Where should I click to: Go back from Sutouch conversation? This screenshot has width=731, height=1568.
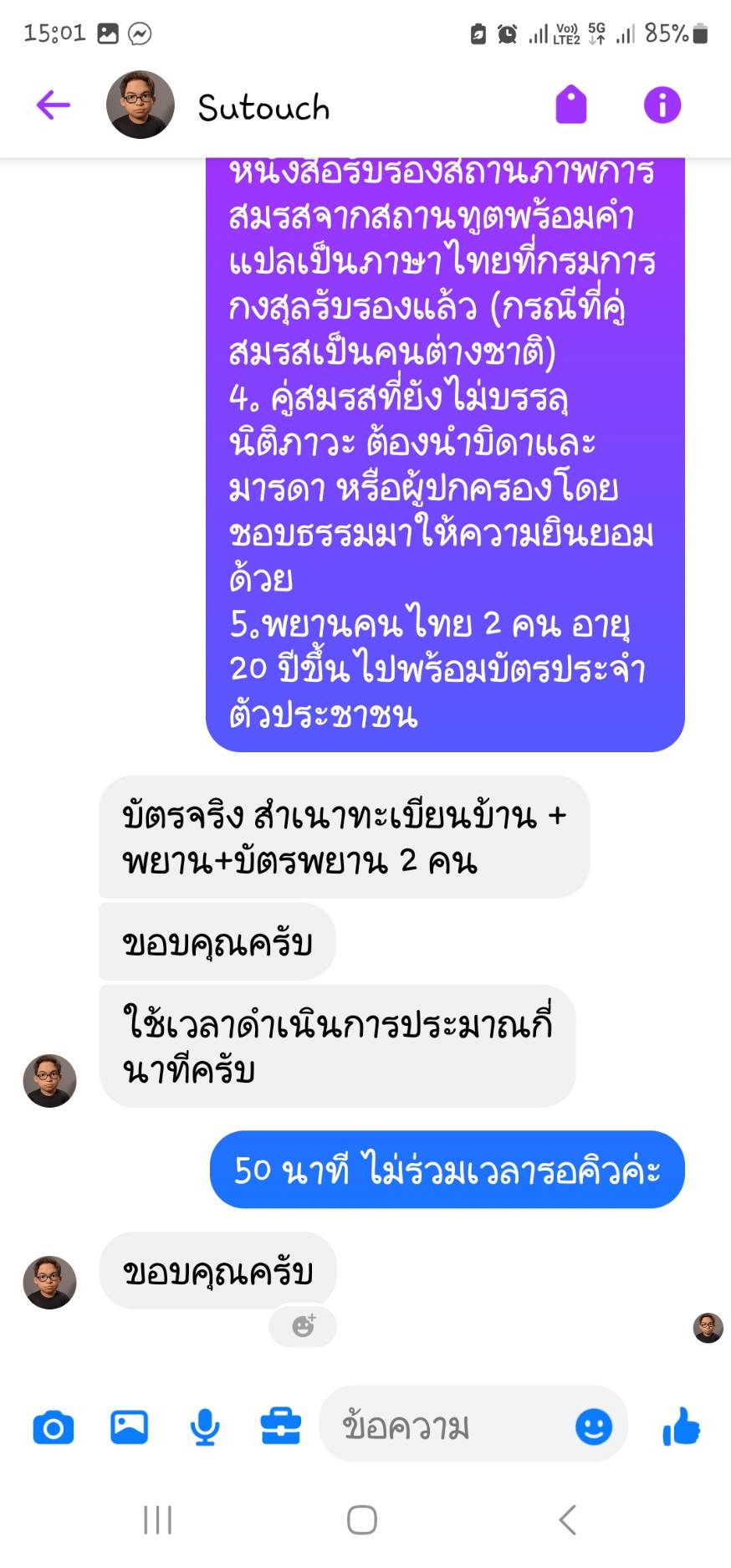[53, 105]
